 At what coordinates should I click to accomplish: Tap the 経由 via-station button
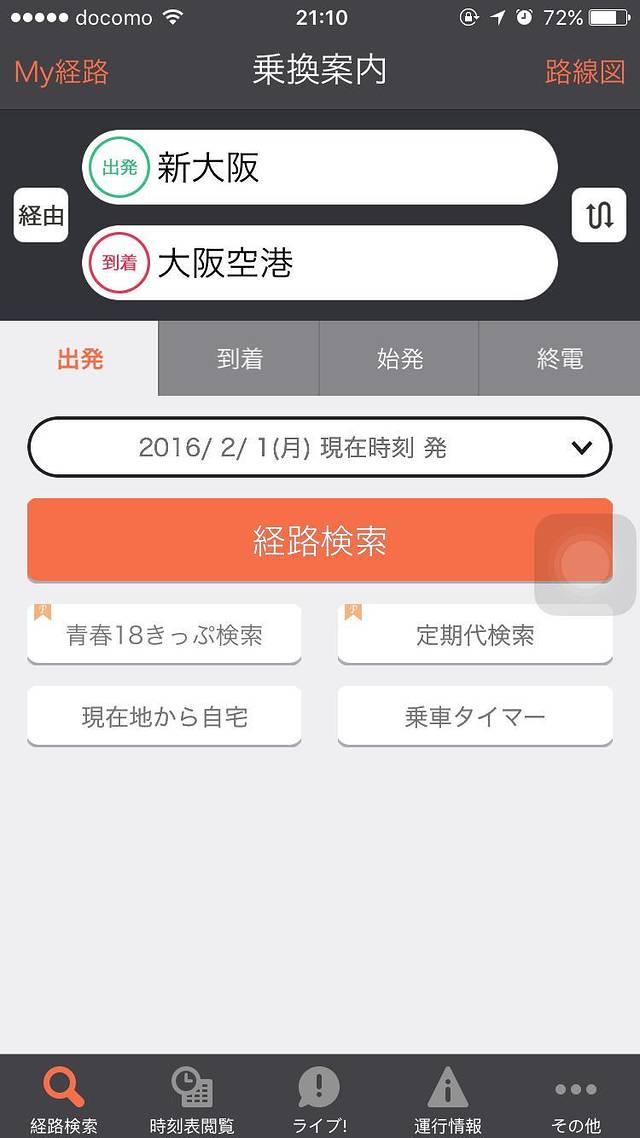point(41,215)
